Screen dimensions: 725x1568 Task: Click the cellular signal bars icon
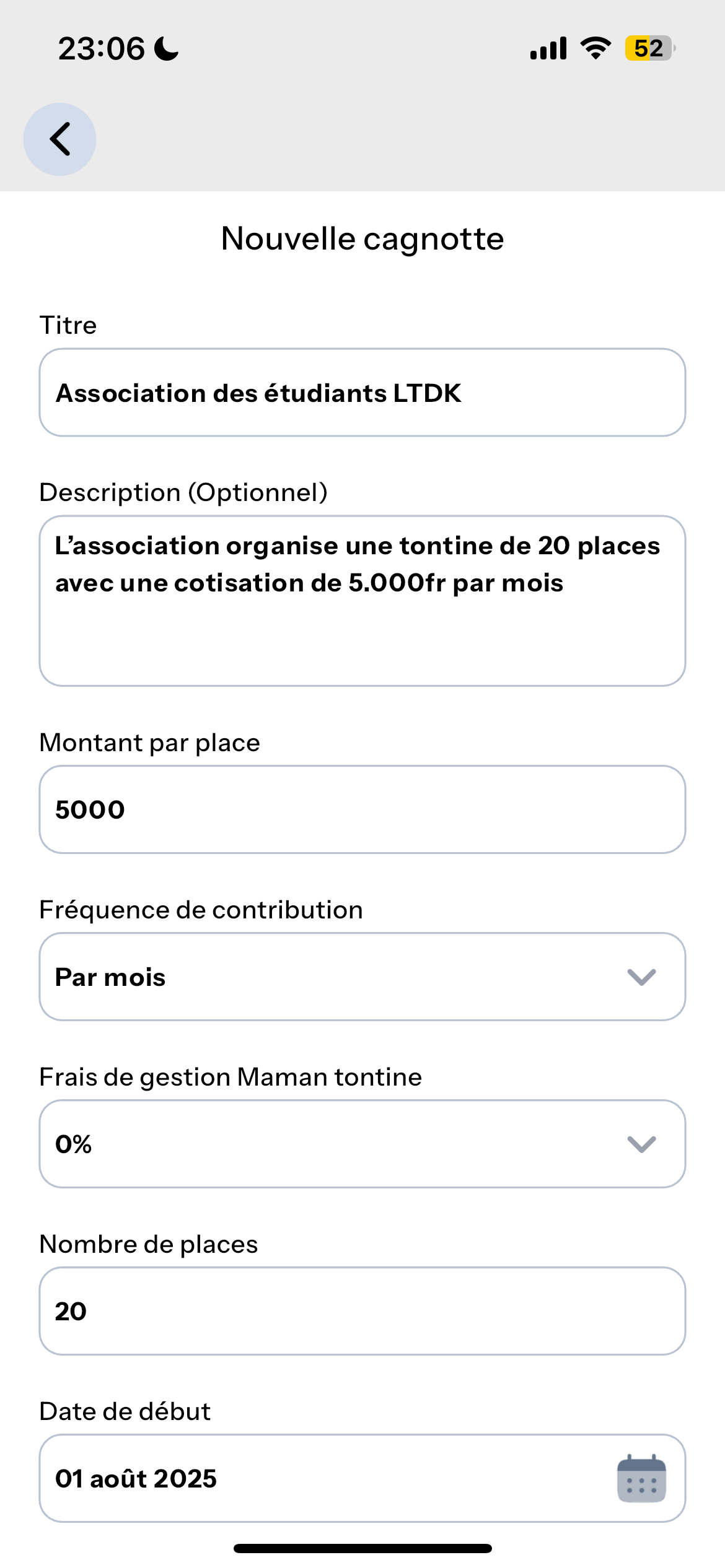pos(548,47)
